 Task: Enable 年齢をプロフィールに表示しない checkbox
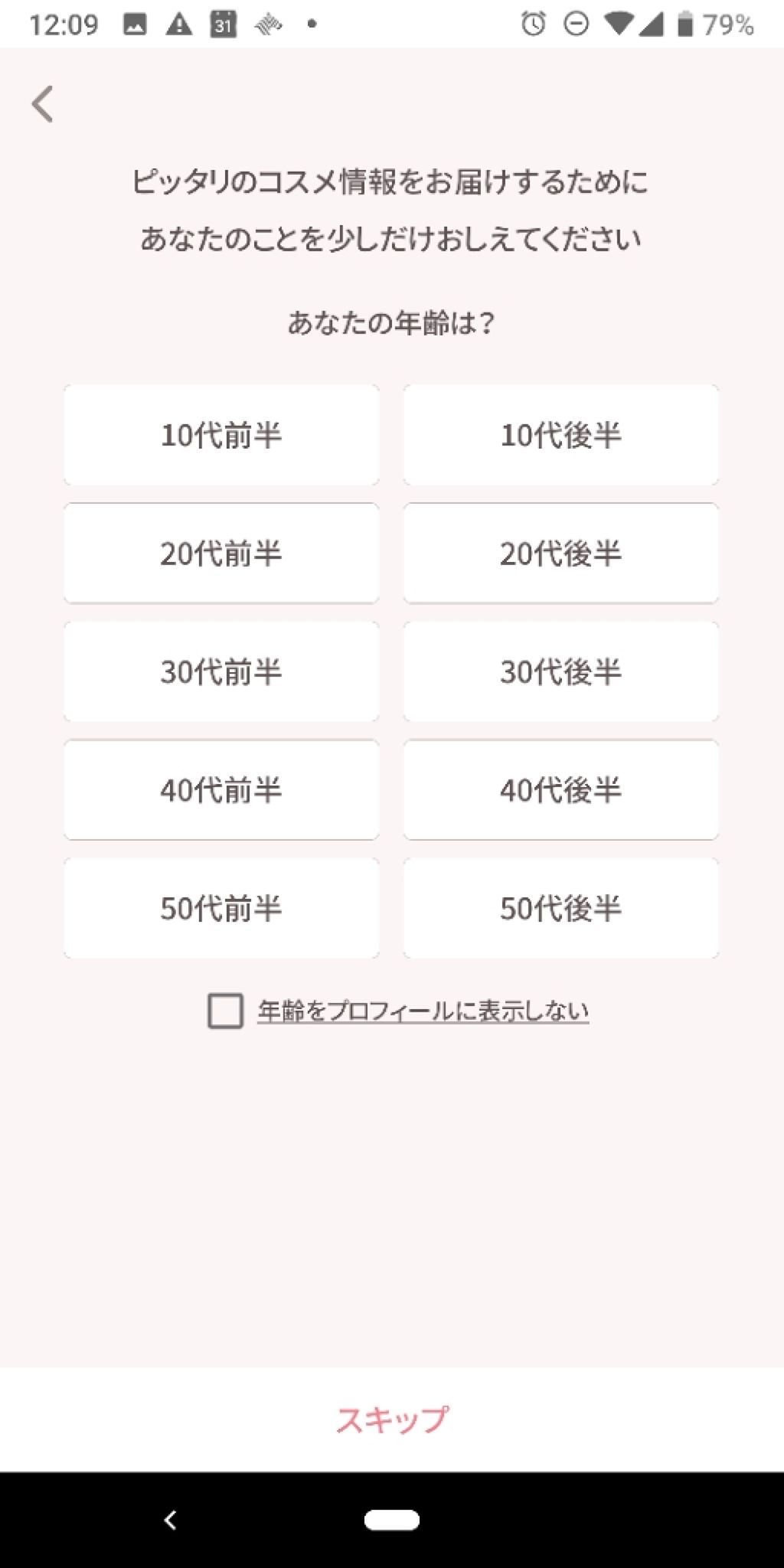pyautogui.click(x=224, y=1011)
